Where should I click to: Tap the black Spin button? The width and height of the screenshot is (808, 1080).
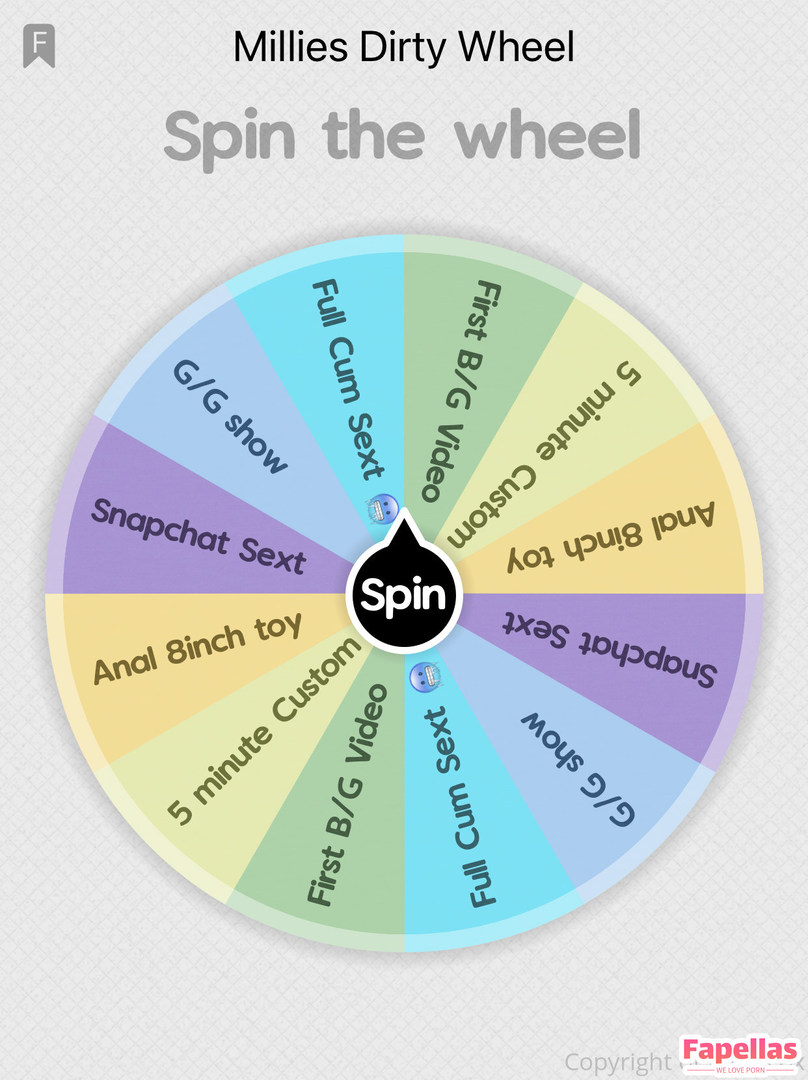coord(403,596)
